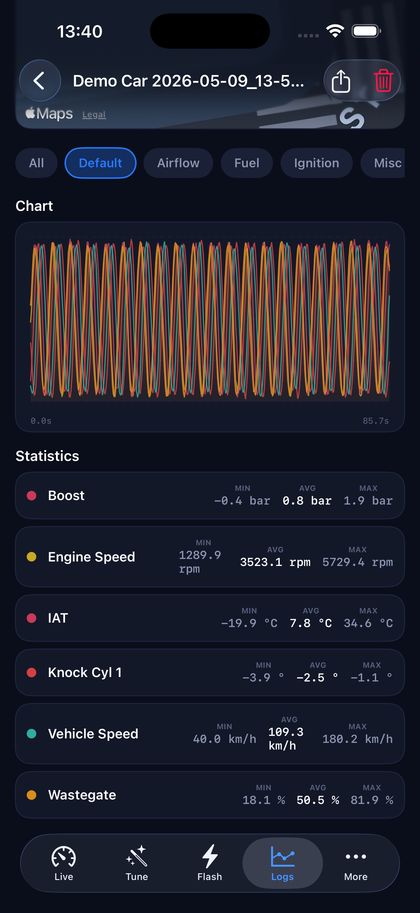Choose the Misc filter chip
420x913 pixels.
(384, 163)
